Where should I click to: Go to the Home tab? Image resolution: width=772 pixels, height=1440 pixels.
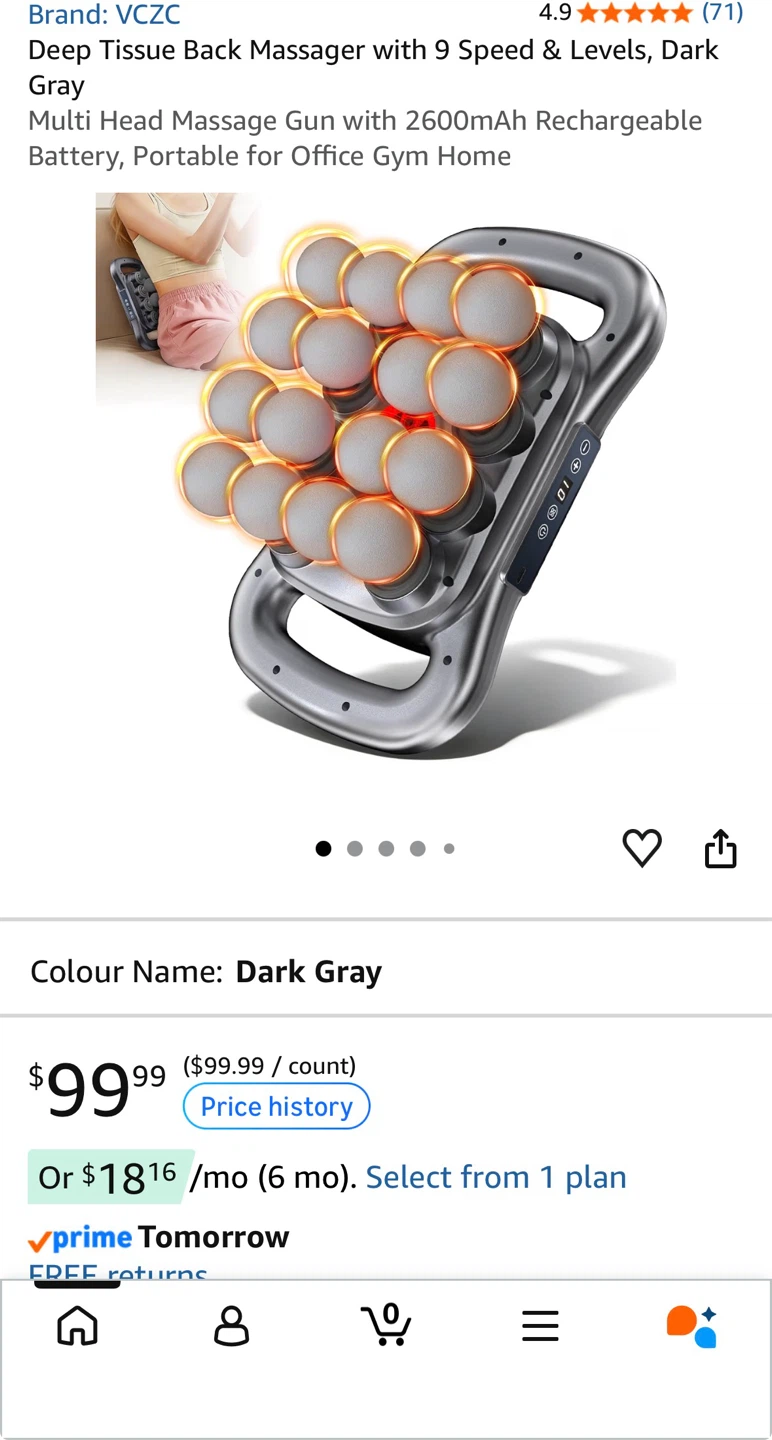[78, 1326]
